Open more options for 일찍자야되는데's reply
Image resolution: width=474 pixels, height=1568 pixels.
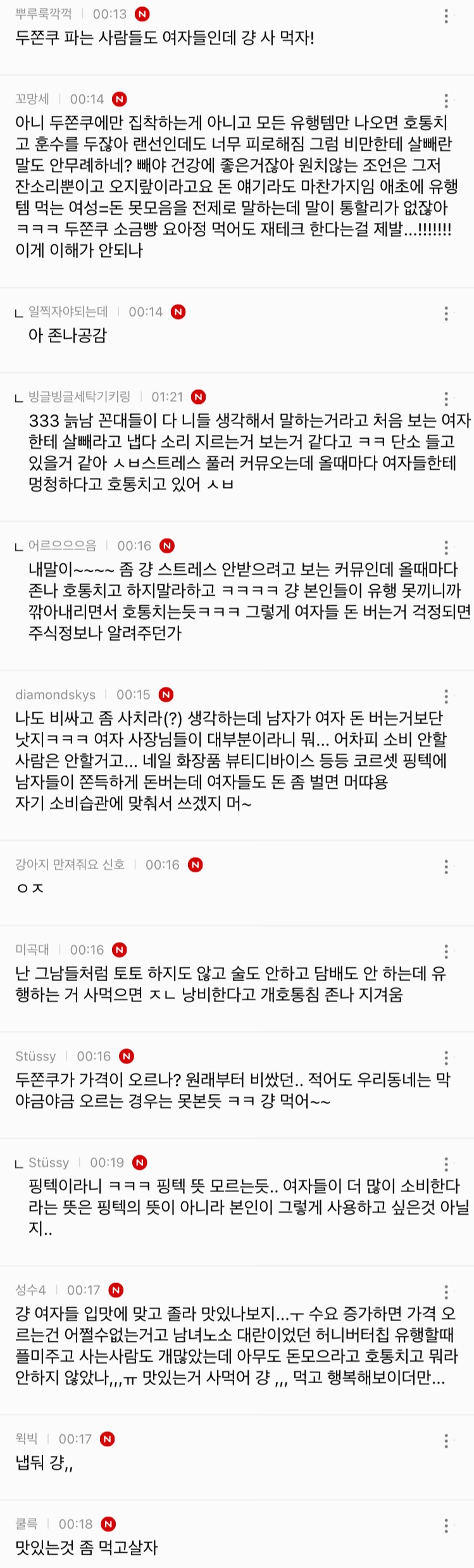(x=446, y=313)
